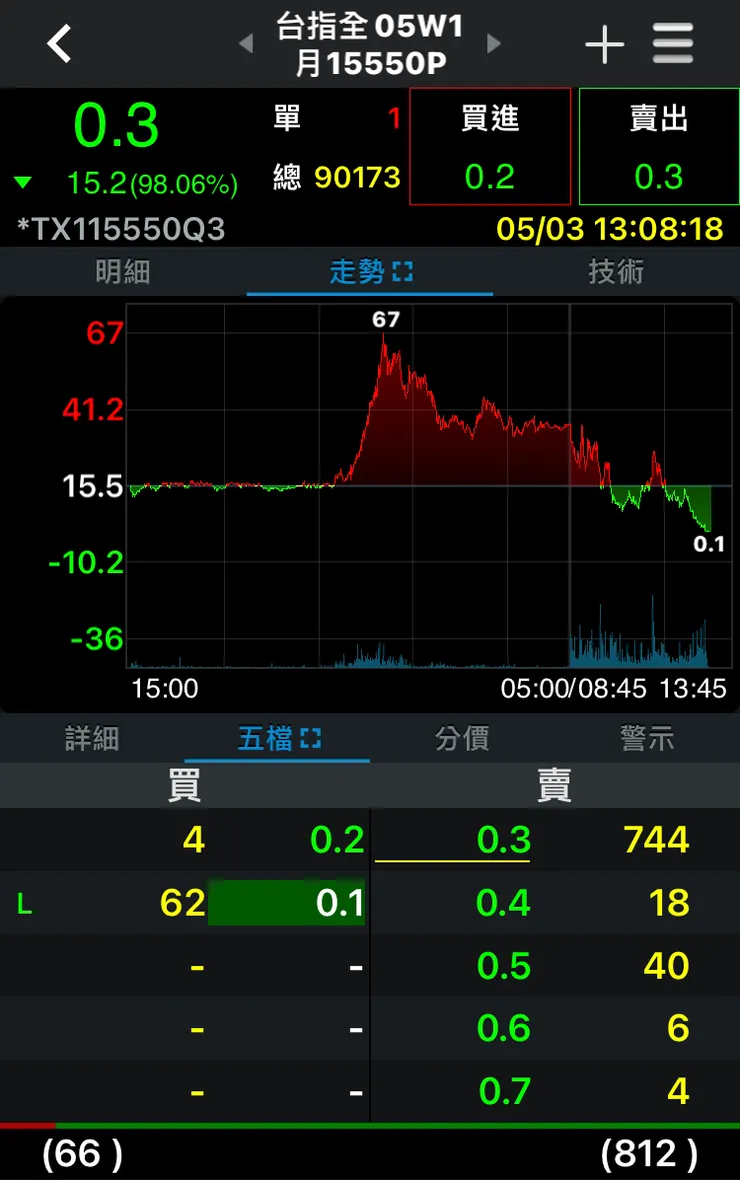Switch to the previous contract with left arrow
This screenshot has width=740, height=1180.
coord(246,44)
